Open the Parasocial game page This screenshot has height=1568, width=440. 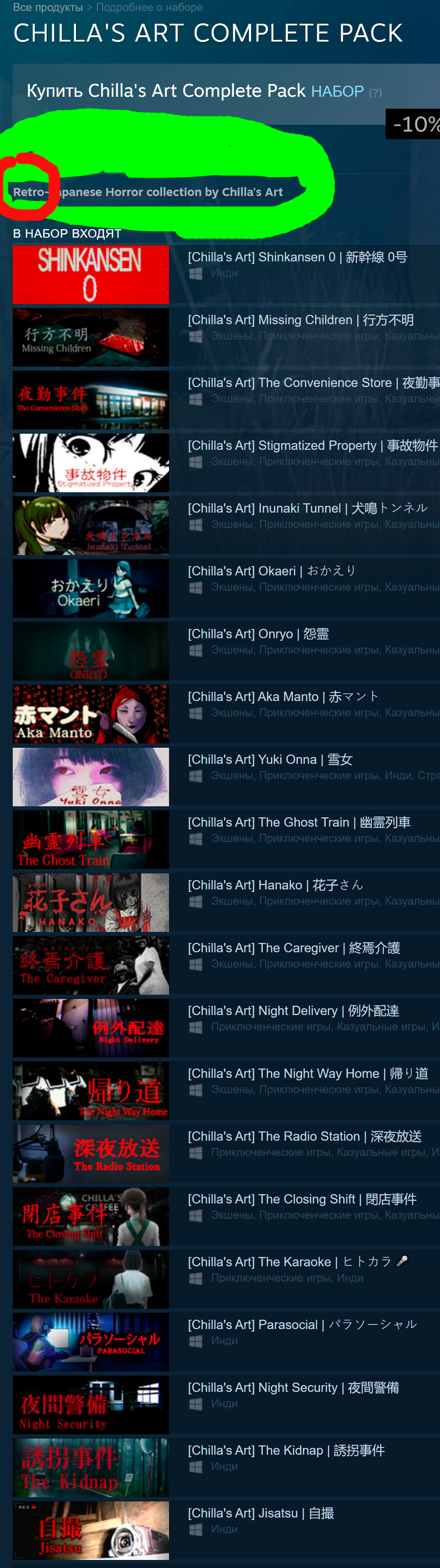click(x=302, y=1324)
